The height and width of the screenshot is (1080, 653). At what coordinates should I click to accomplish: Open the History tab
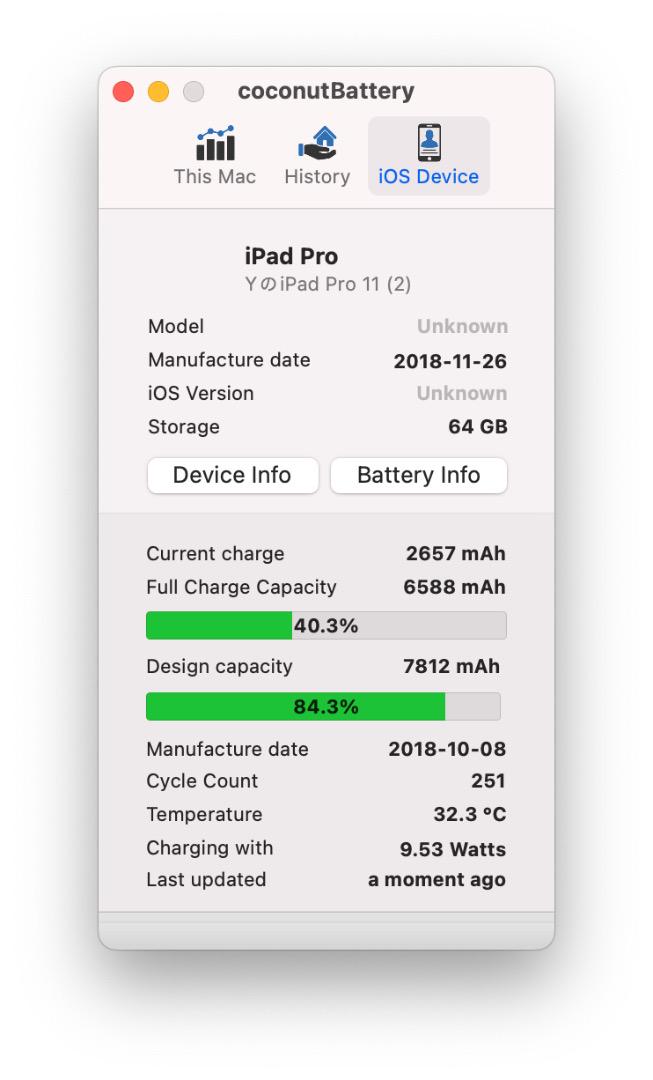tap(317, 156)
